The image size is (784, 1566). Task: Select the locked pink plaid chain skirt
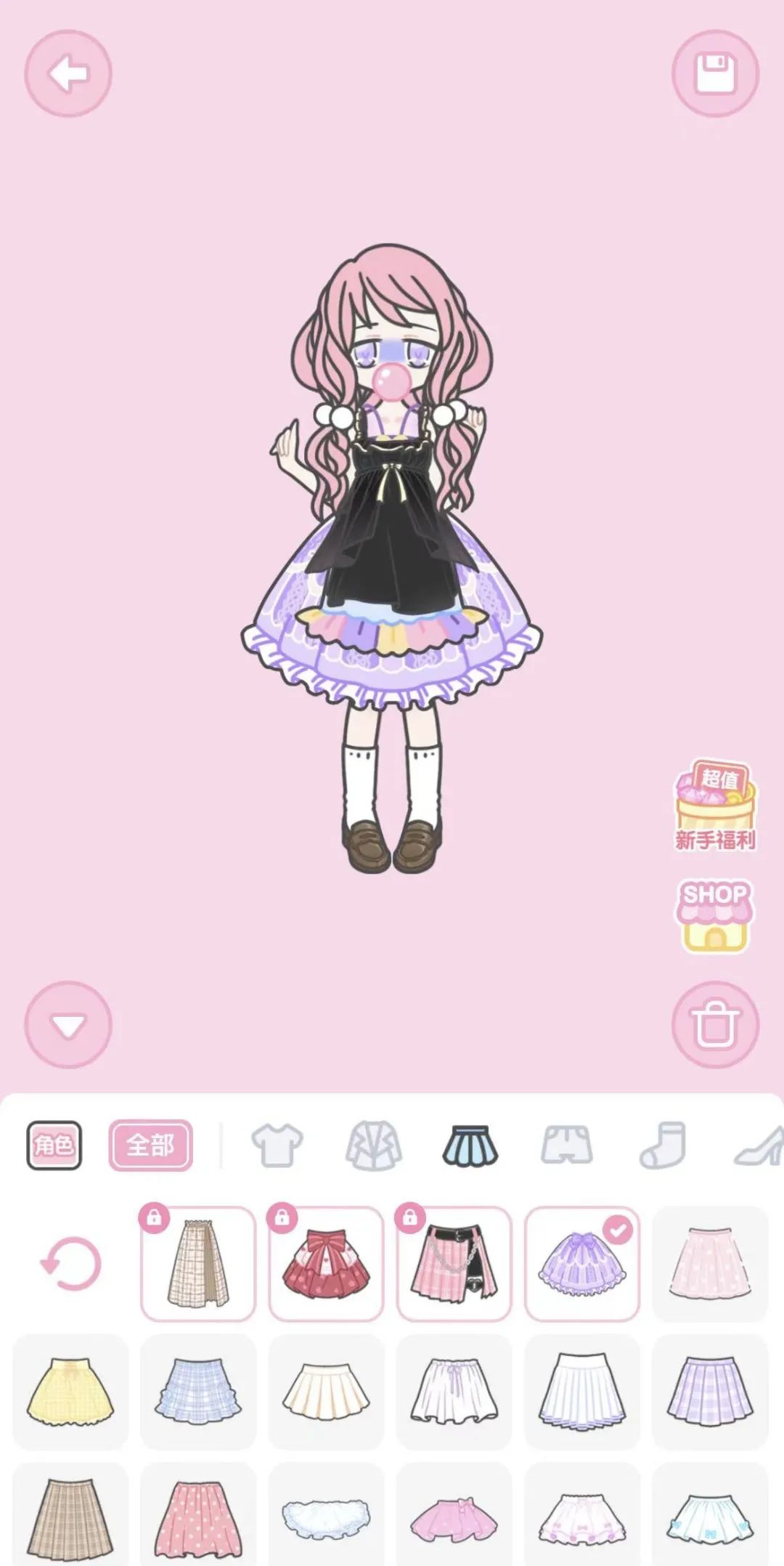[x=454, y=1264]
